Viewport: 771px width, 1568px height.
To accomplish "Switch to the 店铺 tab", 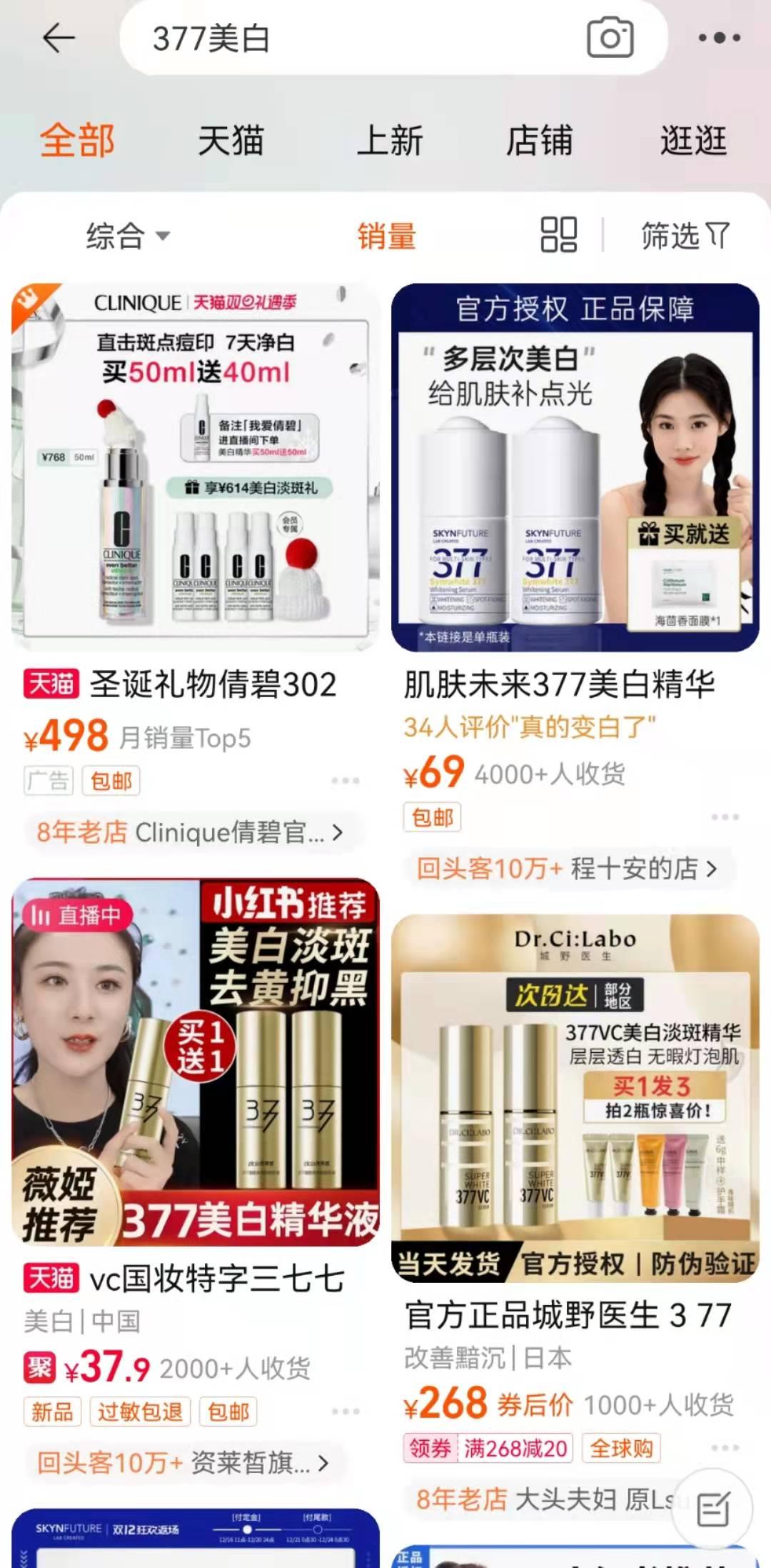I will [x=539, y=140].
